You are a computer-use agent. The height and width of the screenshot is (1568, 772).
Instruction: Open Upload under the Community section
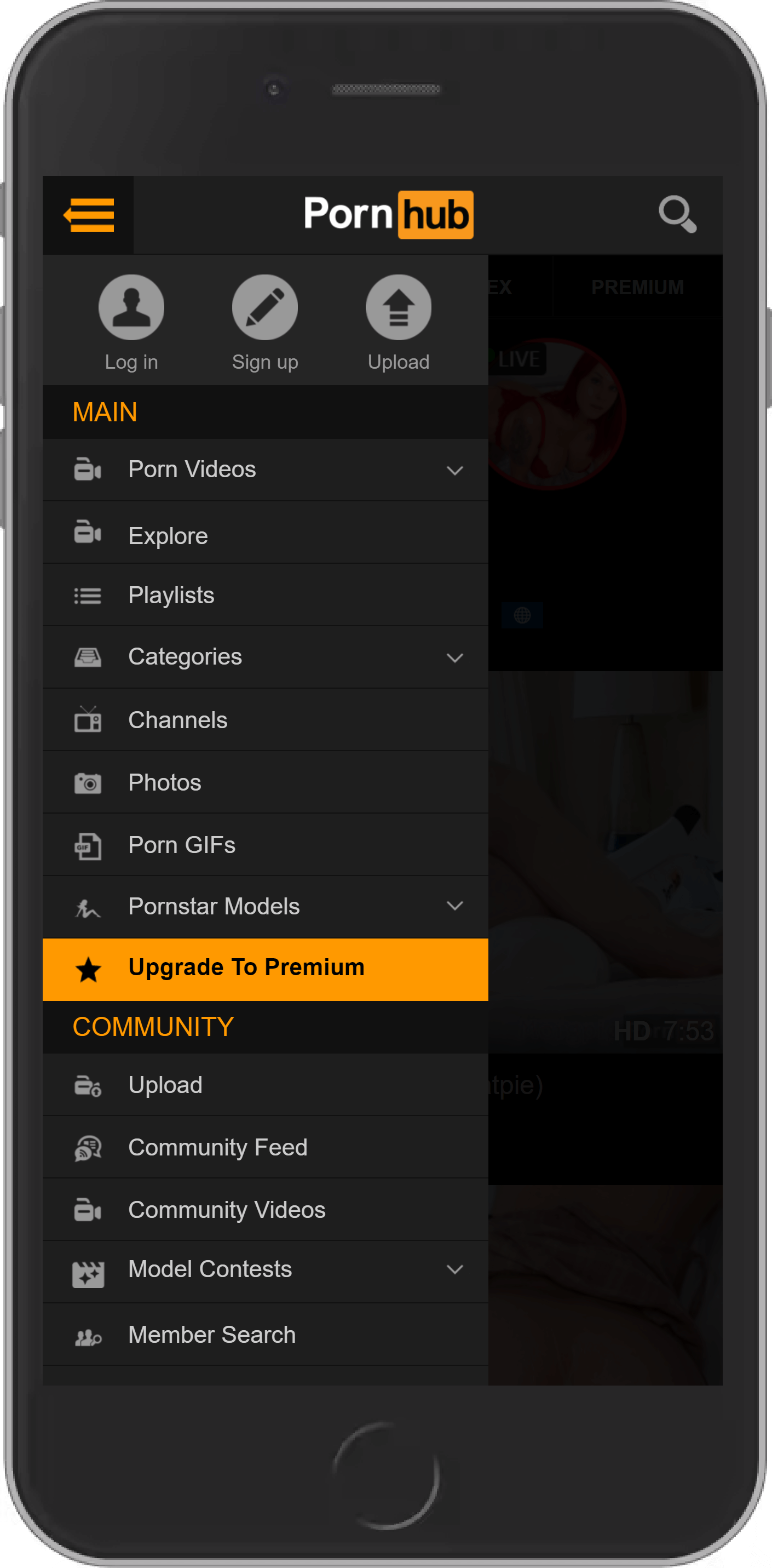265,1085
